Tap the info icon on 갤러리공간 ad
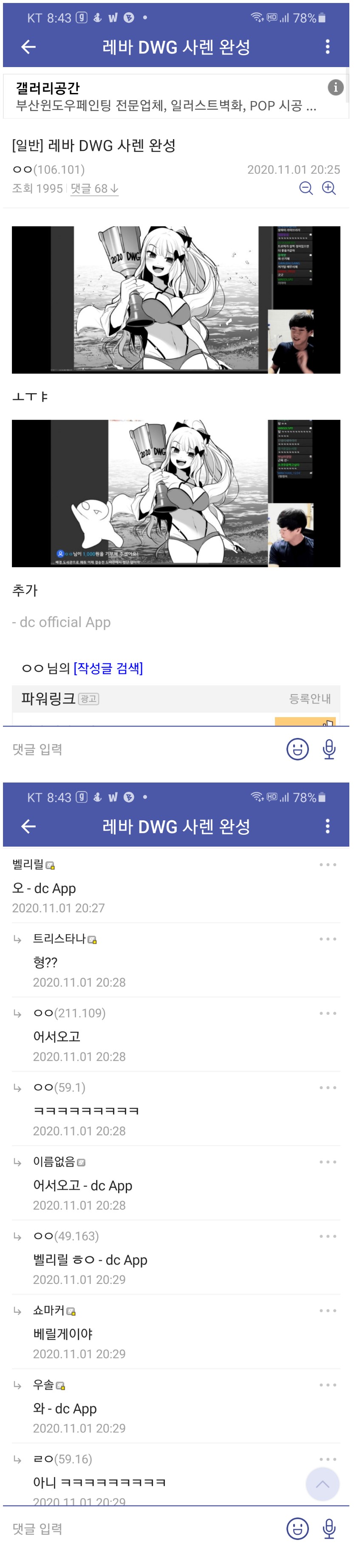This screenshot has width=354, height=1568. 335,87
